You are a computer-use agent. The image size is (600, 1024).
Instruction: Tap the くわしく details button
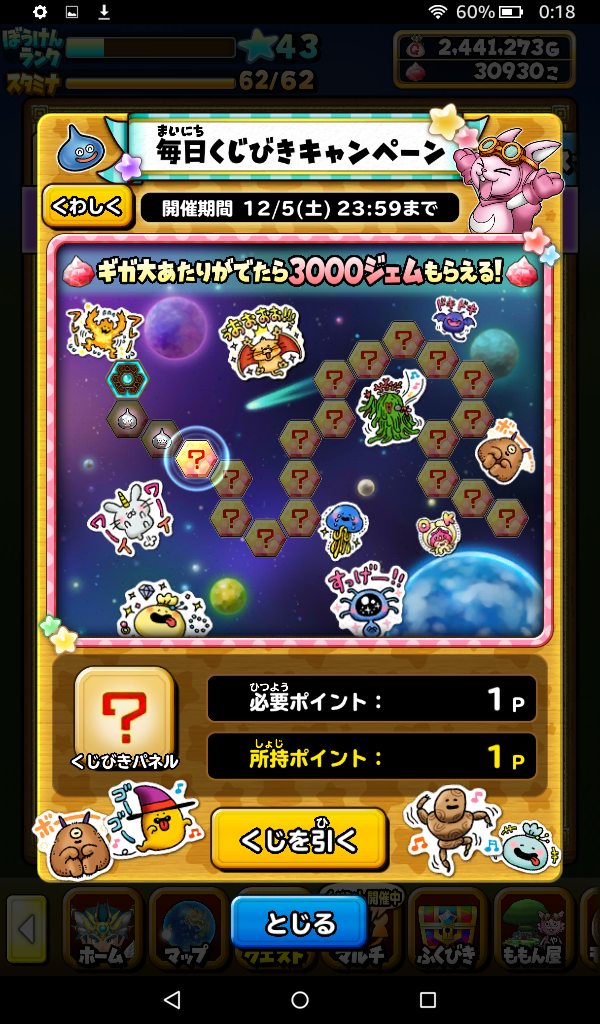(x=87, y=207)
